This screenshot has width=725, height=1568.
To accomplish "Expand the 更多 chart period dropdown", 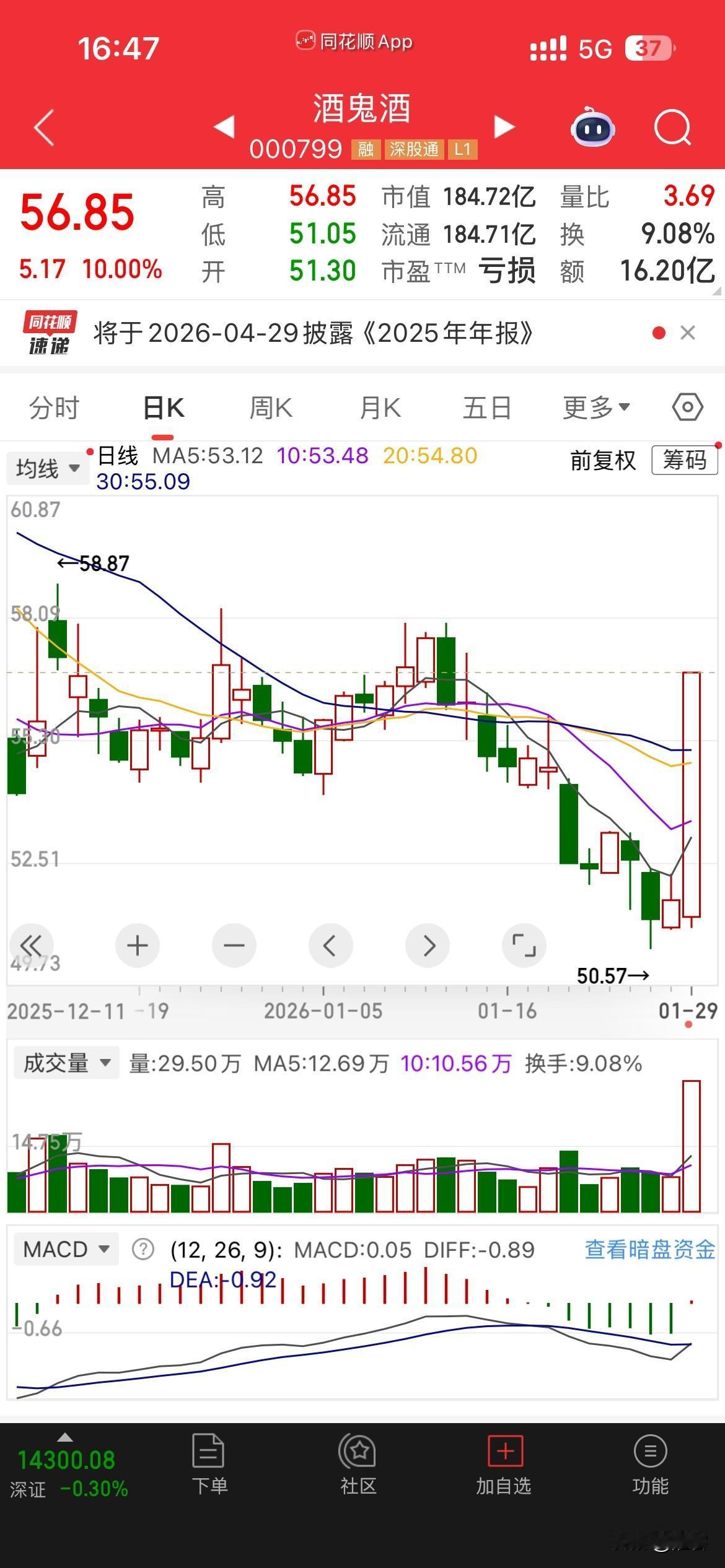I will tap(595, 407).
